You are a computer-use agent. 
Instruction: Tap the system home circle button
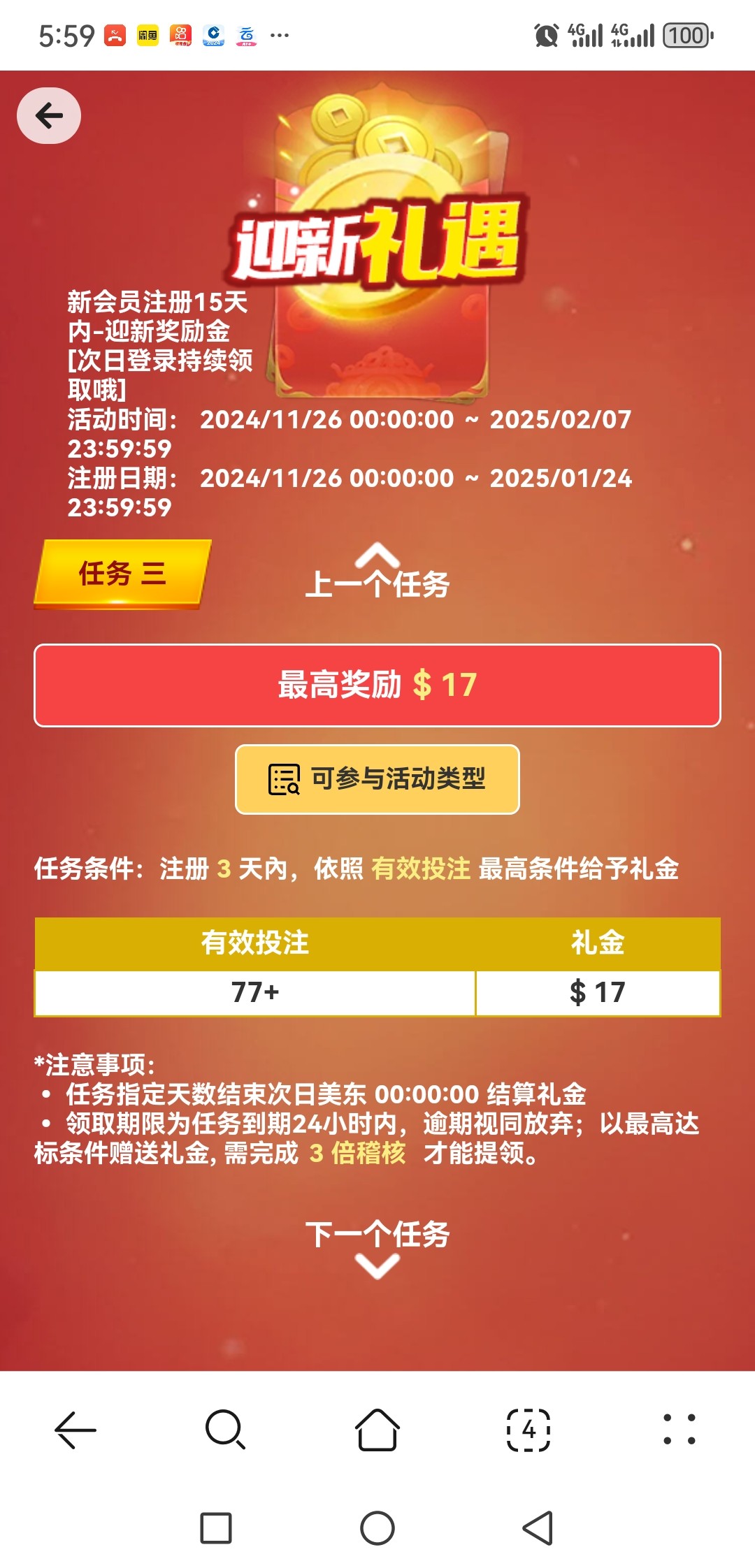[x=377, y=1528]
